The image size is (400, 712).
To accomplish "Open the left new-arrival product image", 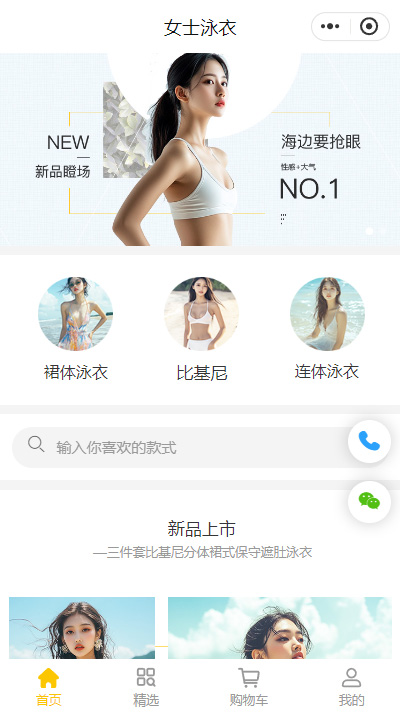I will point(82,628).
